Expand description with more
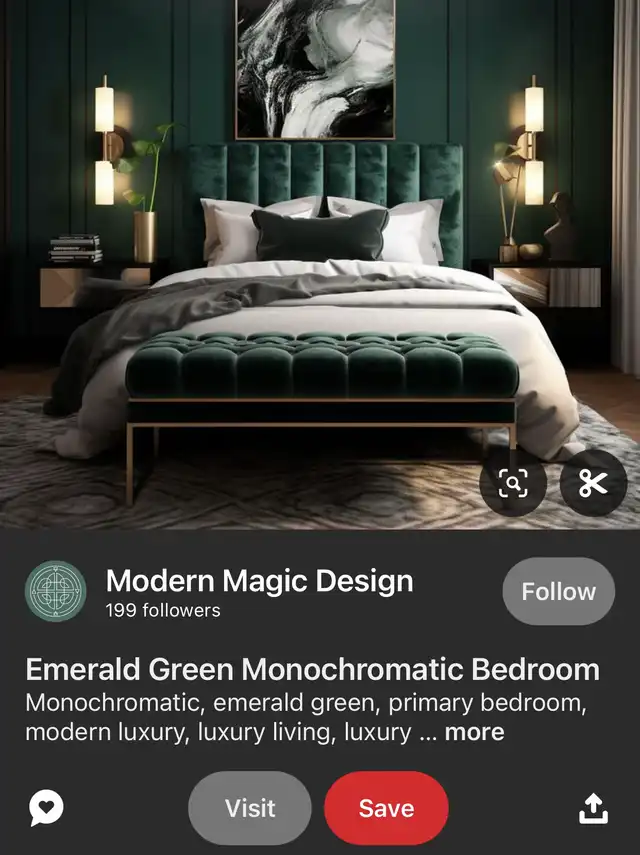This screenshot has height=855, width=640. (x=474, y=732)
